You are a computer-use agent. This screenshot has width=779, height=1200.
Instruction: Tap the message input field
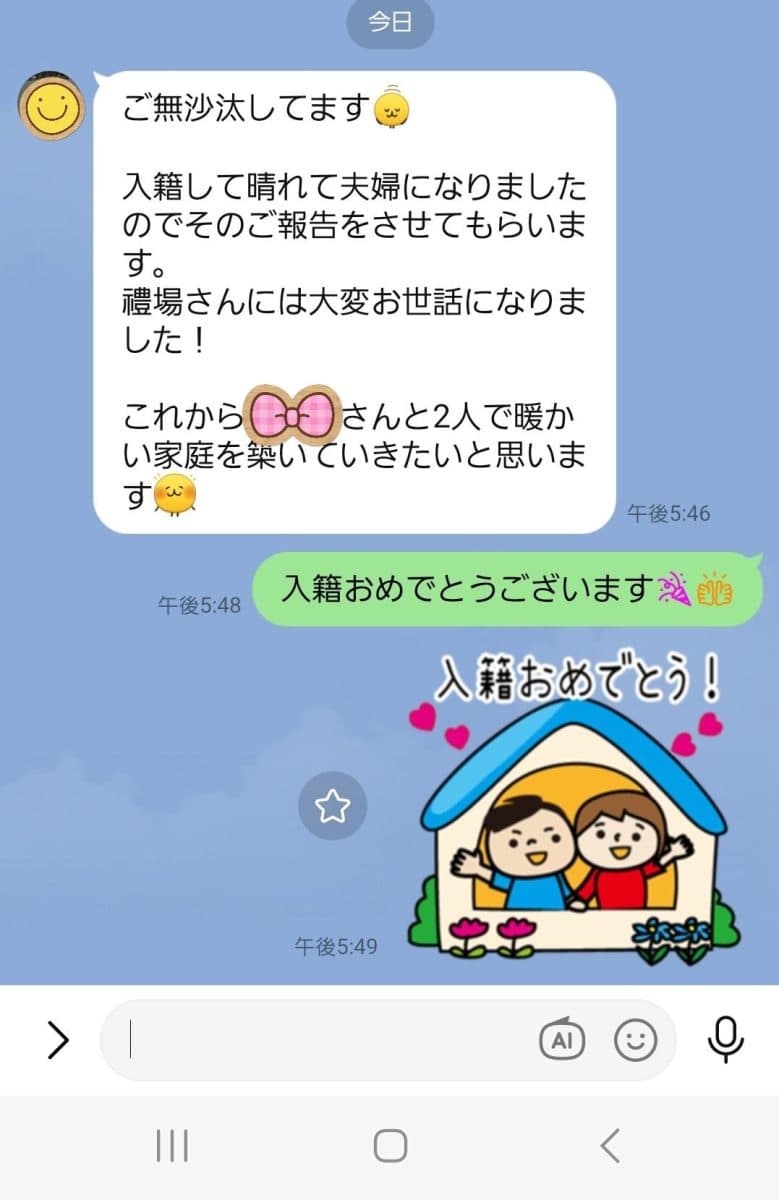(300, 1040)
